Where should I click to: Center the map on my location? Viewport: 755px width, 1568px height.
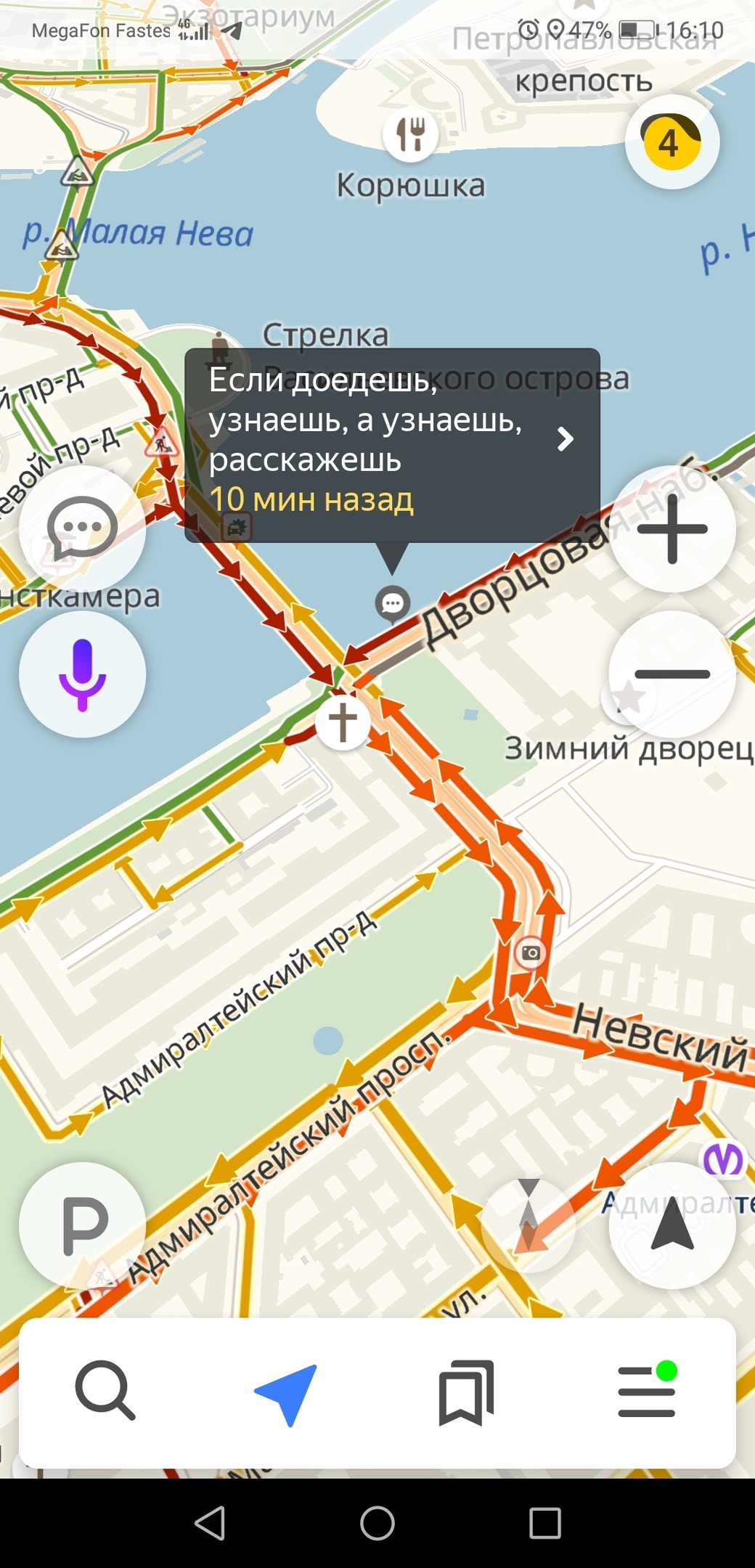point(672,1226)
